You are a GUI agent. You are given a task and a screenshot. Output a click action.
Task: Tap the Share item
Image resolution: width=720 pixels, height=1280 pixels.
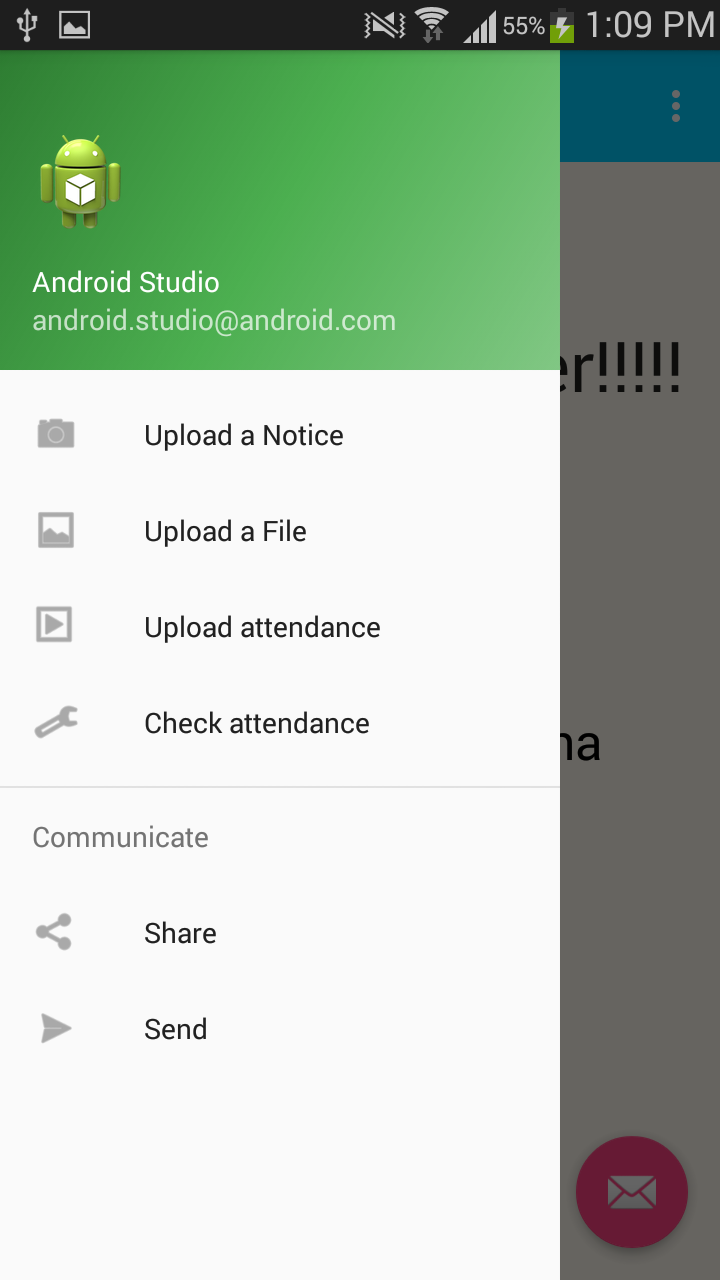coord(180,933)
